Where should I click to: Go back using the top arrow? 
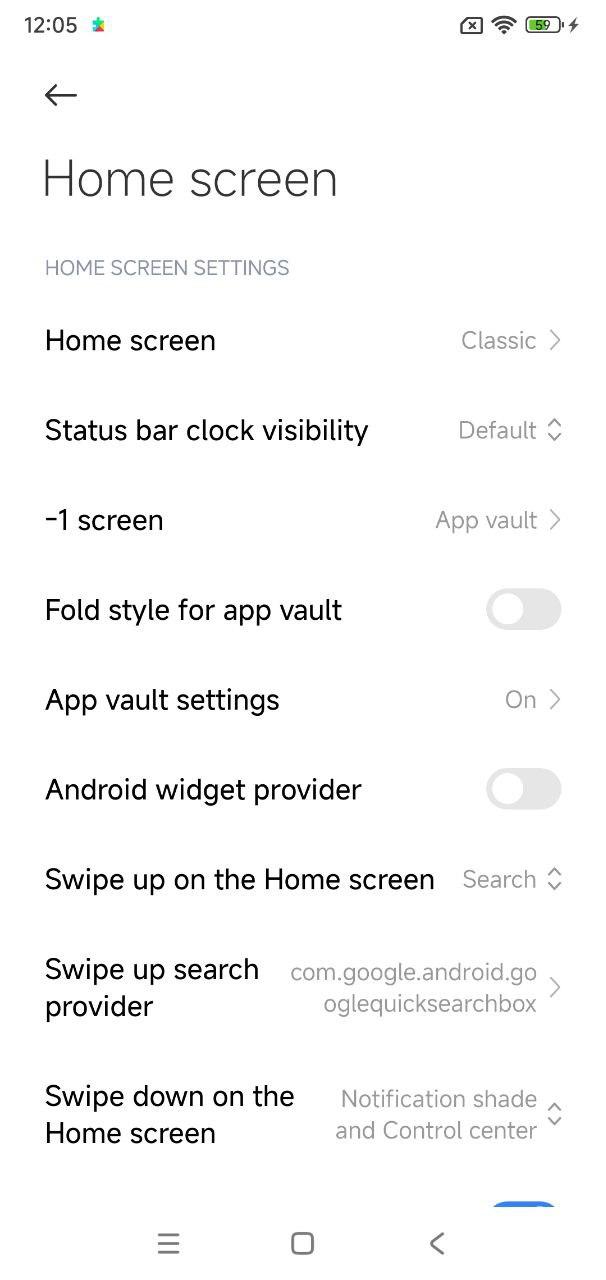(x=61, y=95)
